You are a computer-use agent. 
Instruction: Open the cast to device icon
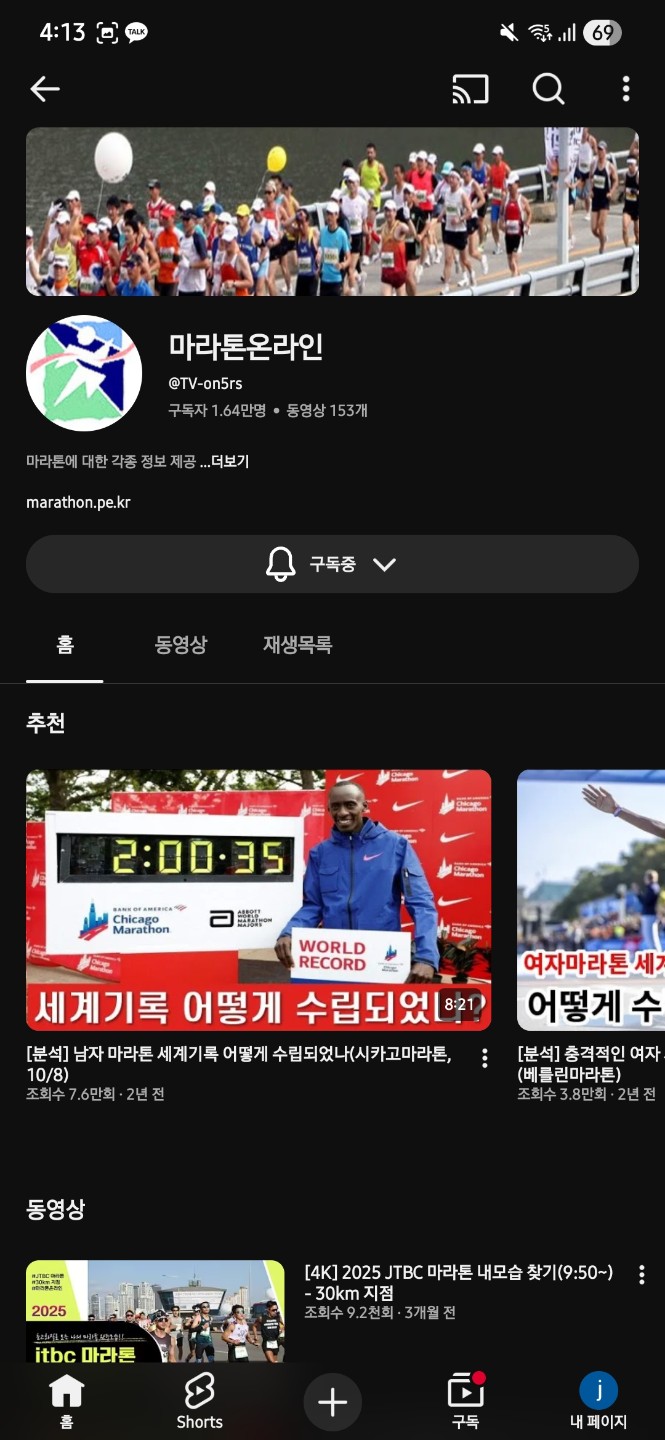470,89
